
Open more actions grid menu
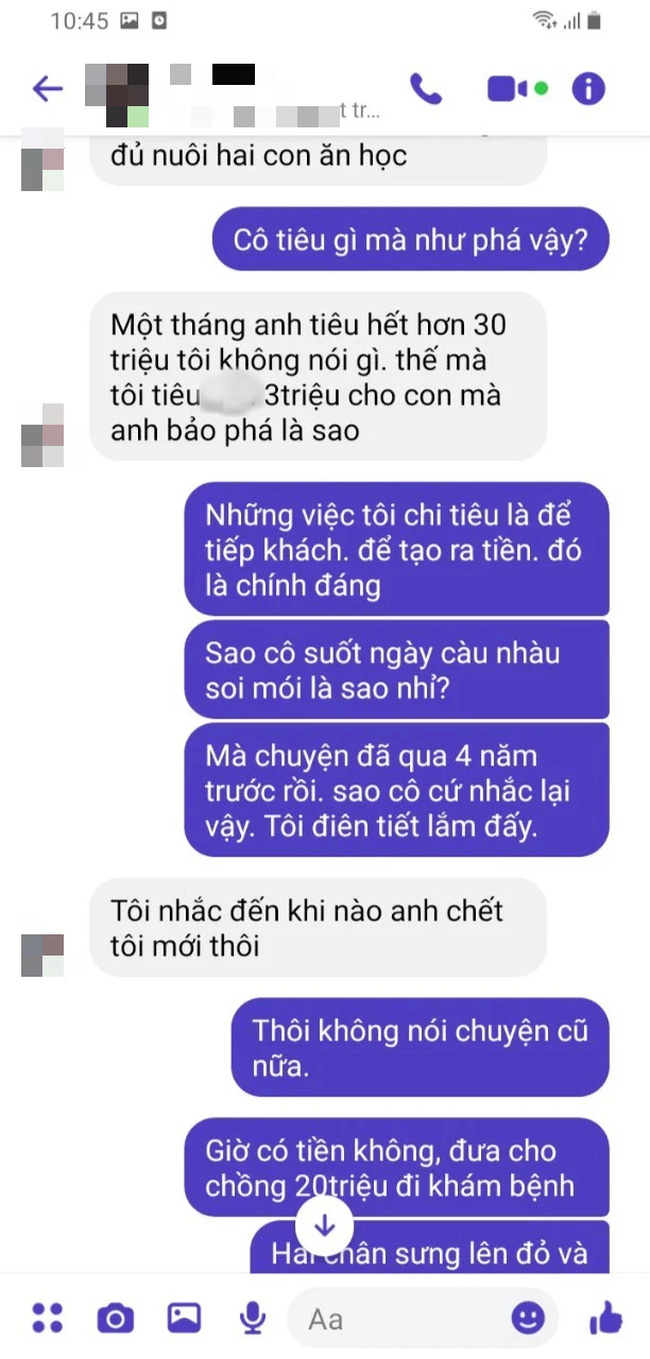pyautogui.click(x=47, y=1318)
